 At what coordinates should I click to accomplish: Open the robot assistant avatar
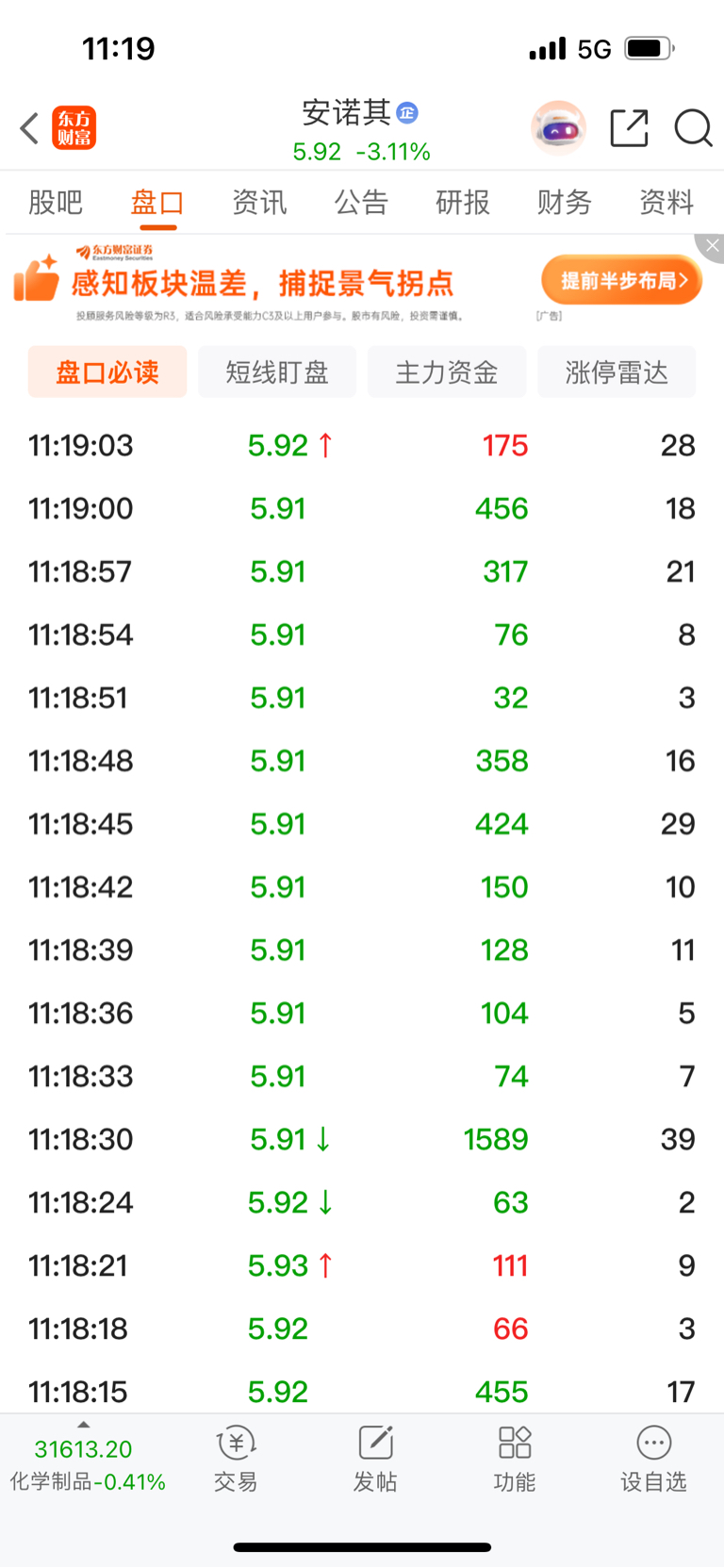(x=558, y=127)
